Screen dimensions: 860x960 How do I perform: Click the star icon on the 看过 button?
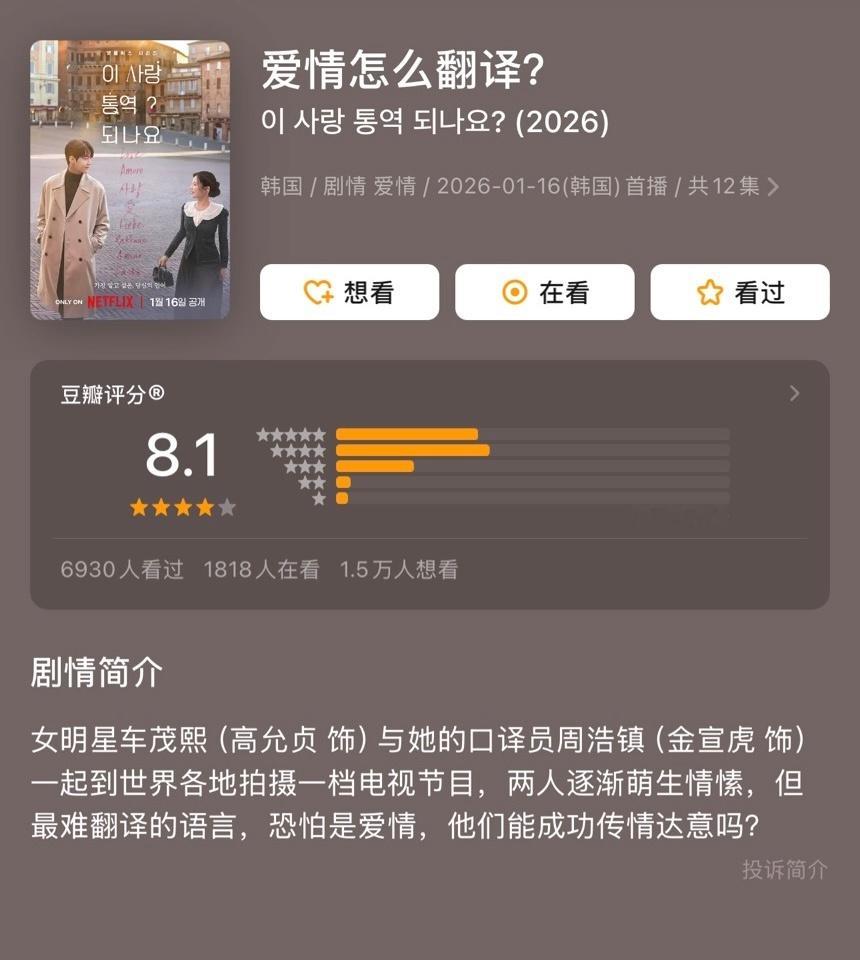tap(709, 293)
